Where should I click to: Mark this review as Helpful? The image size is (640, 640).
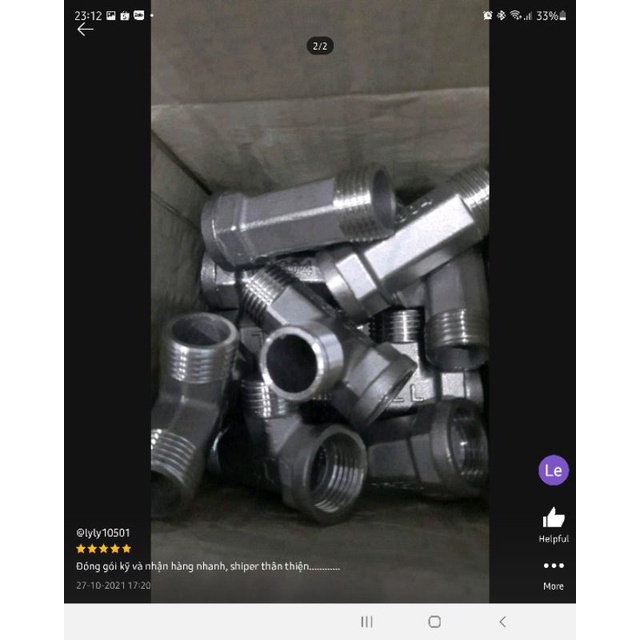(x=553, y=520)
